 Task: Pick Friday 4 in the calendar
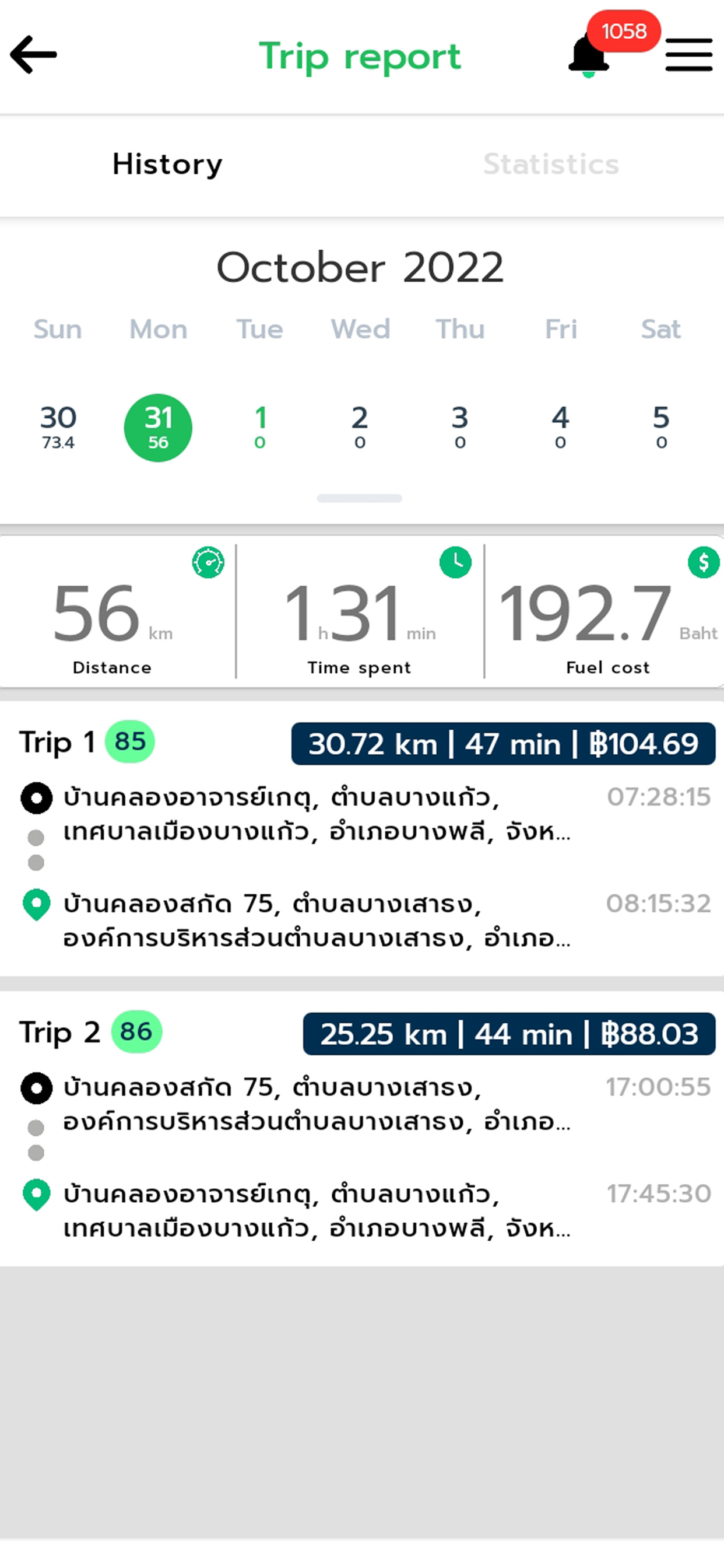click(x=560, y=428)
